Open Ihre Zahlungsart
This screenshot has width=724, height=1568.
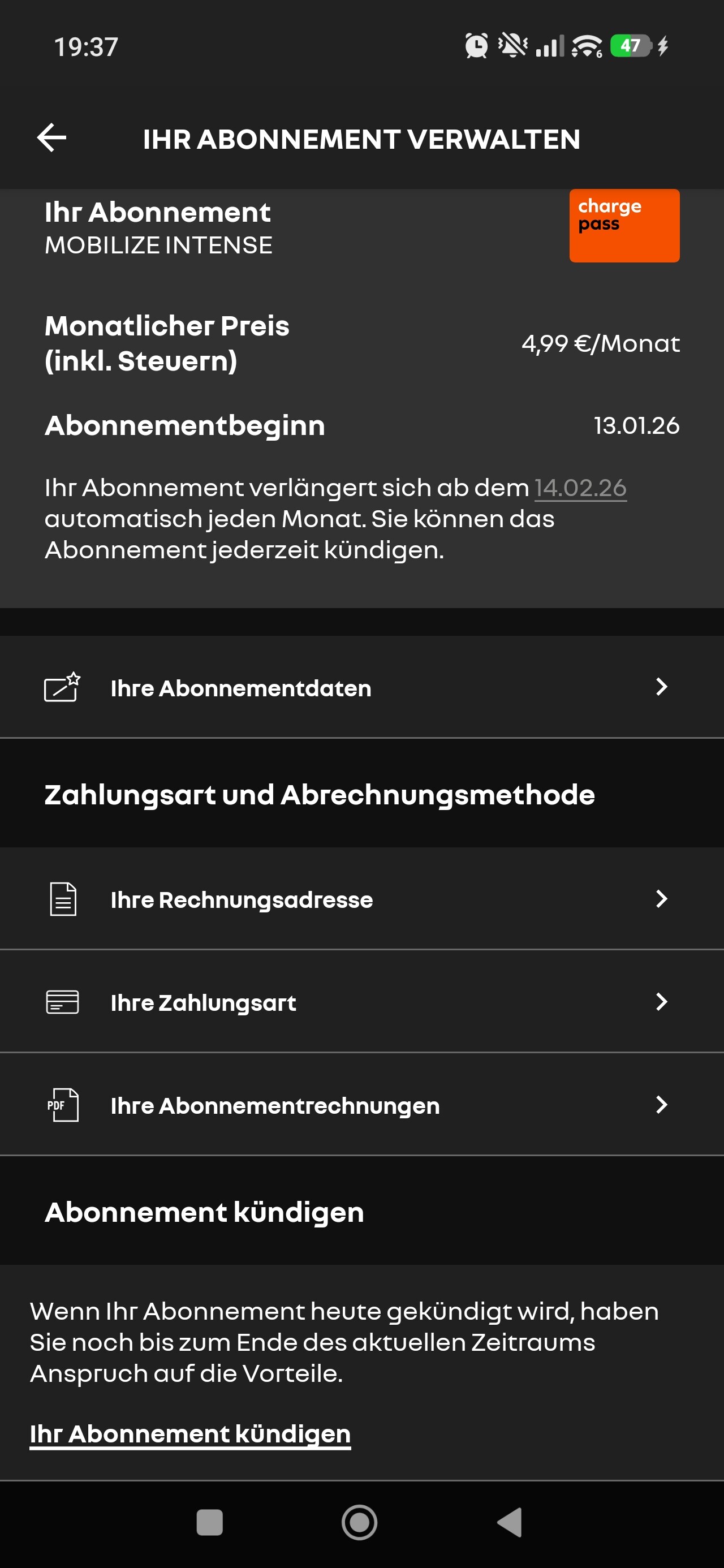361,1002
